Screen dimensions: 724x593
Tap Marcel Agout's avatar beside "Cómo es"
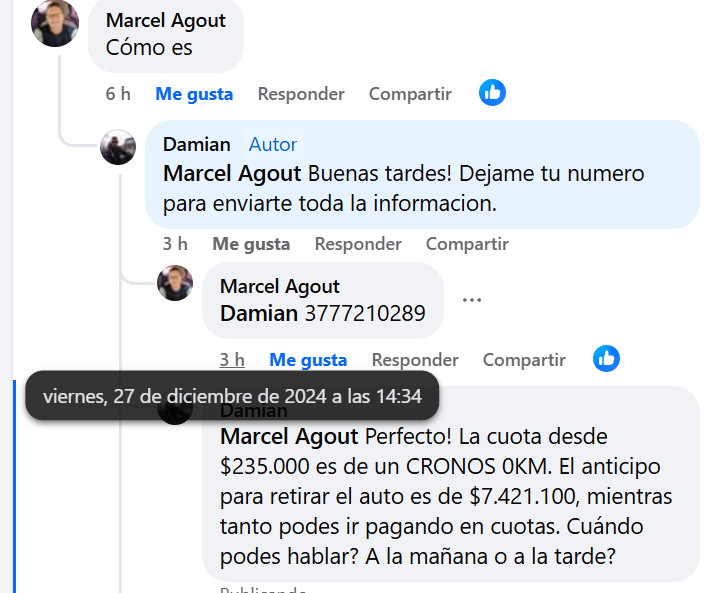coord(55,22)
